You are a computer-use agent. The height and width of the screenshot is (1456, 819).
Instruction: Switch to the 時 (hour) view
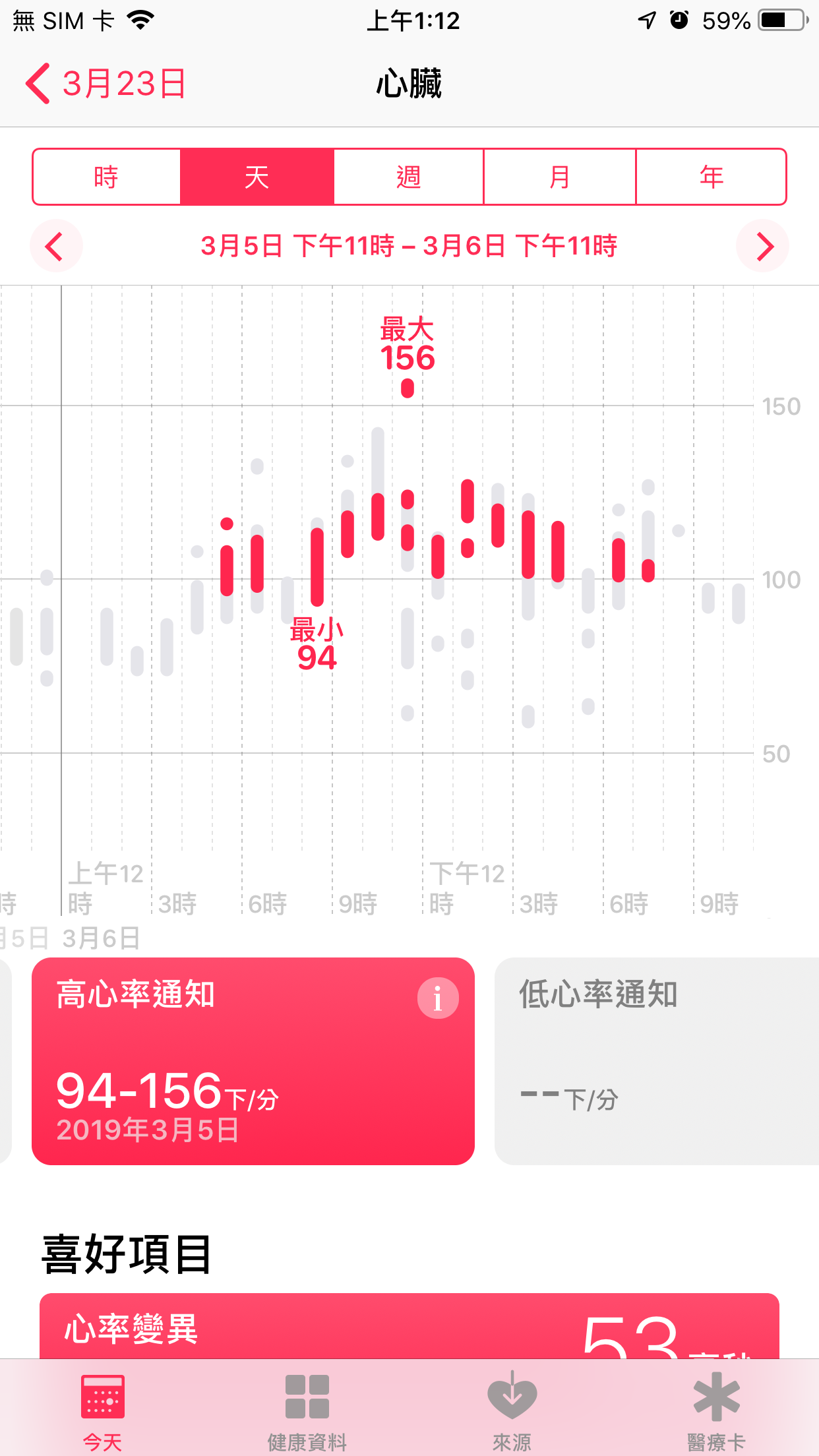(107, 177)
